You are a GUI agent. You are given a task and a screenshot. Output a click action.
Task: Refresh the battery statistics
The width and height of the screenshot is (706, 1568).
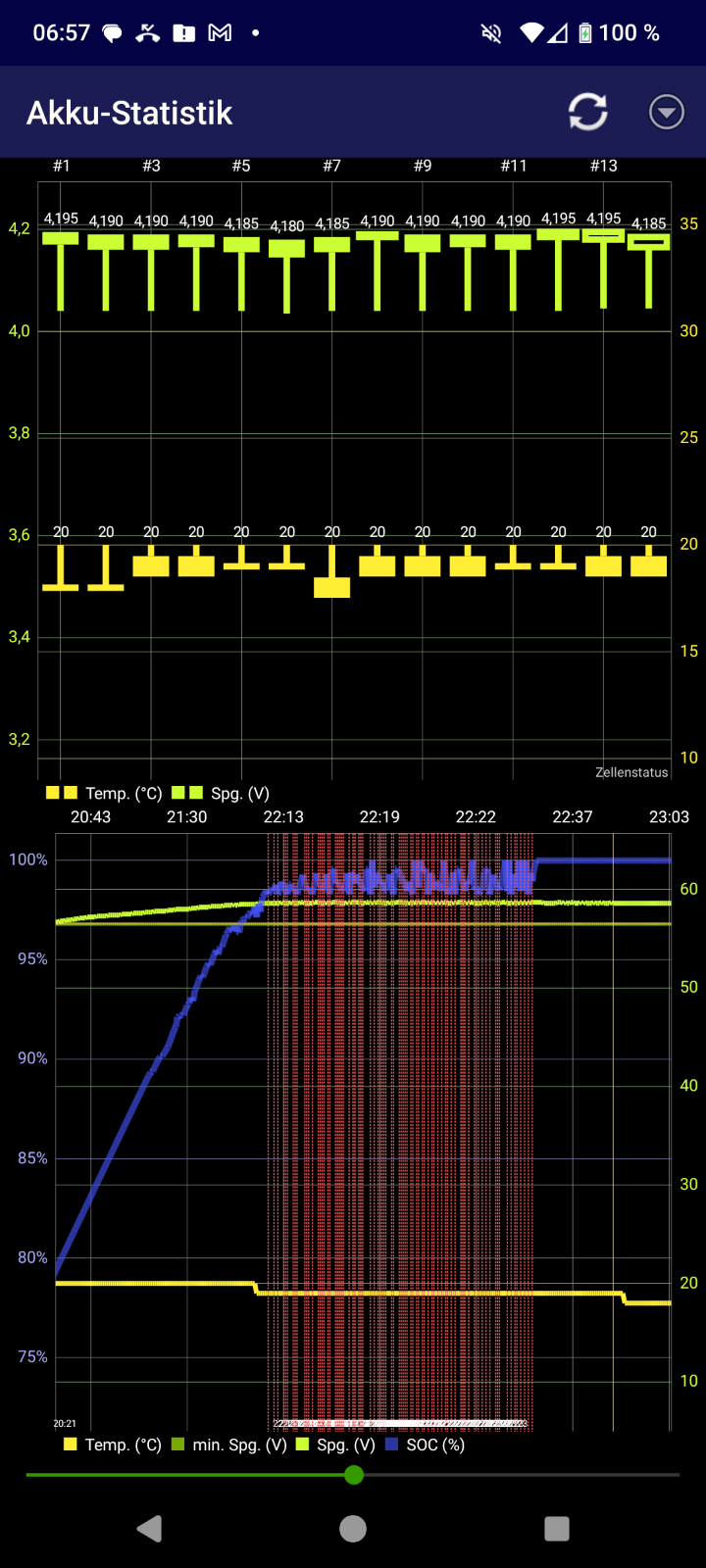(588, 113)
